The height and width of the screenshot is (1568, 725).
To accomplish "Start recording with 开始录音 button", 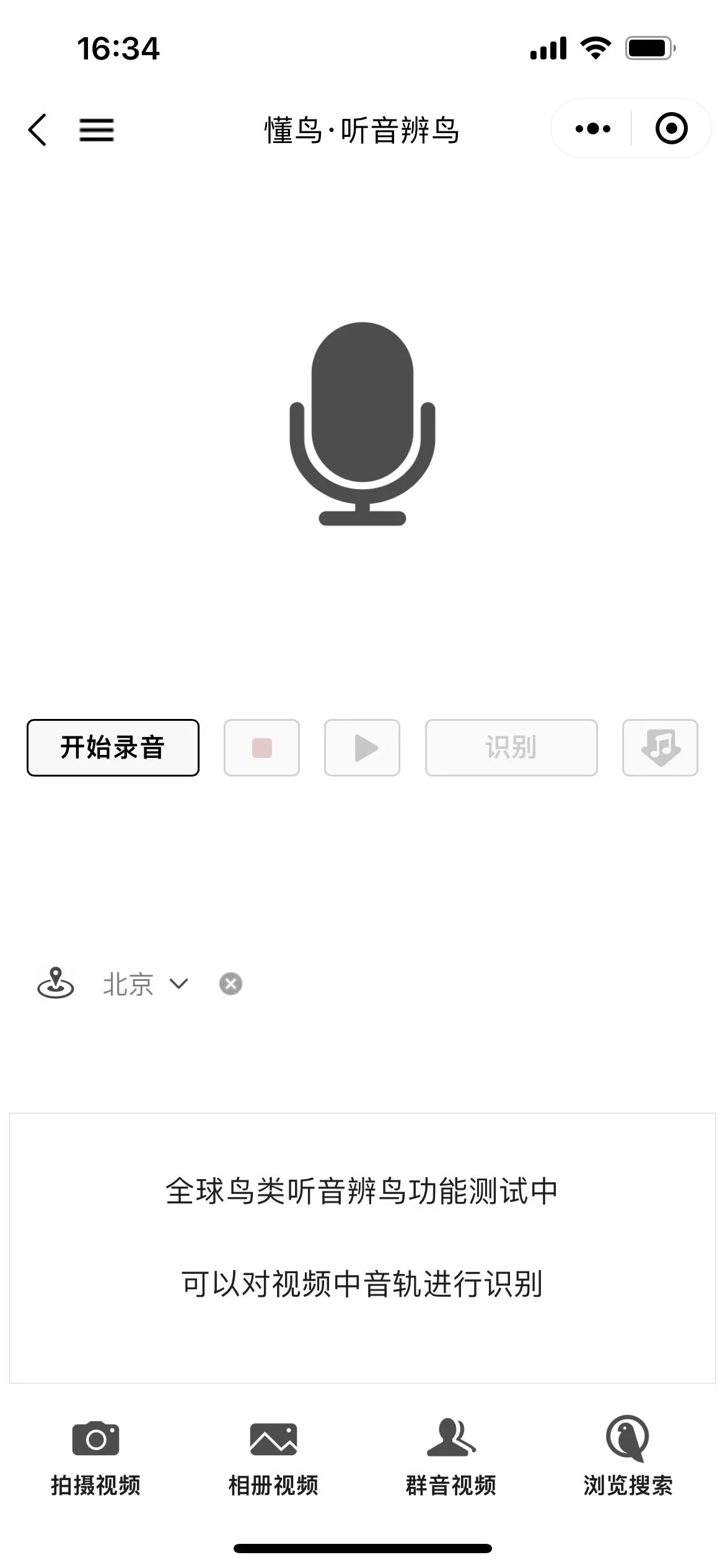I will coord(113,747).
